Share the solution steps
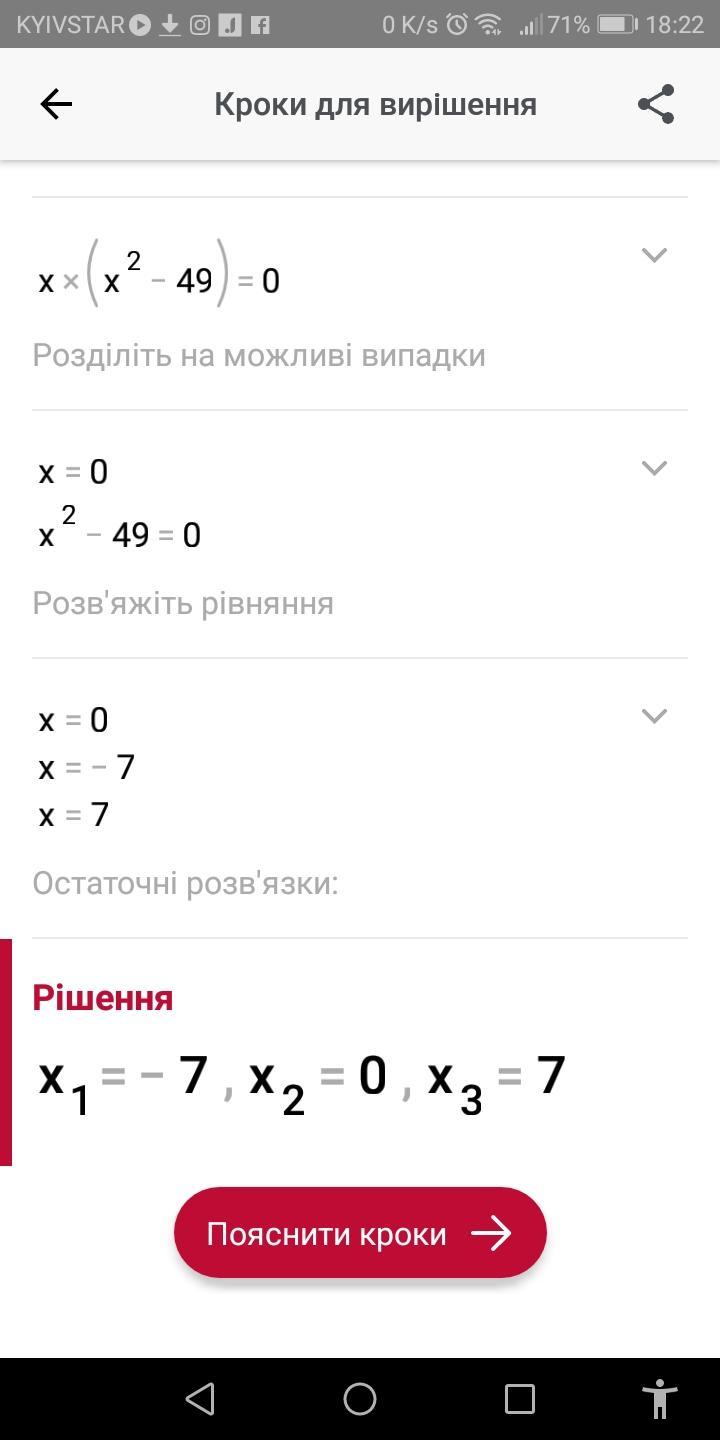Viewport: 720px width, 1440px height. 656,104
